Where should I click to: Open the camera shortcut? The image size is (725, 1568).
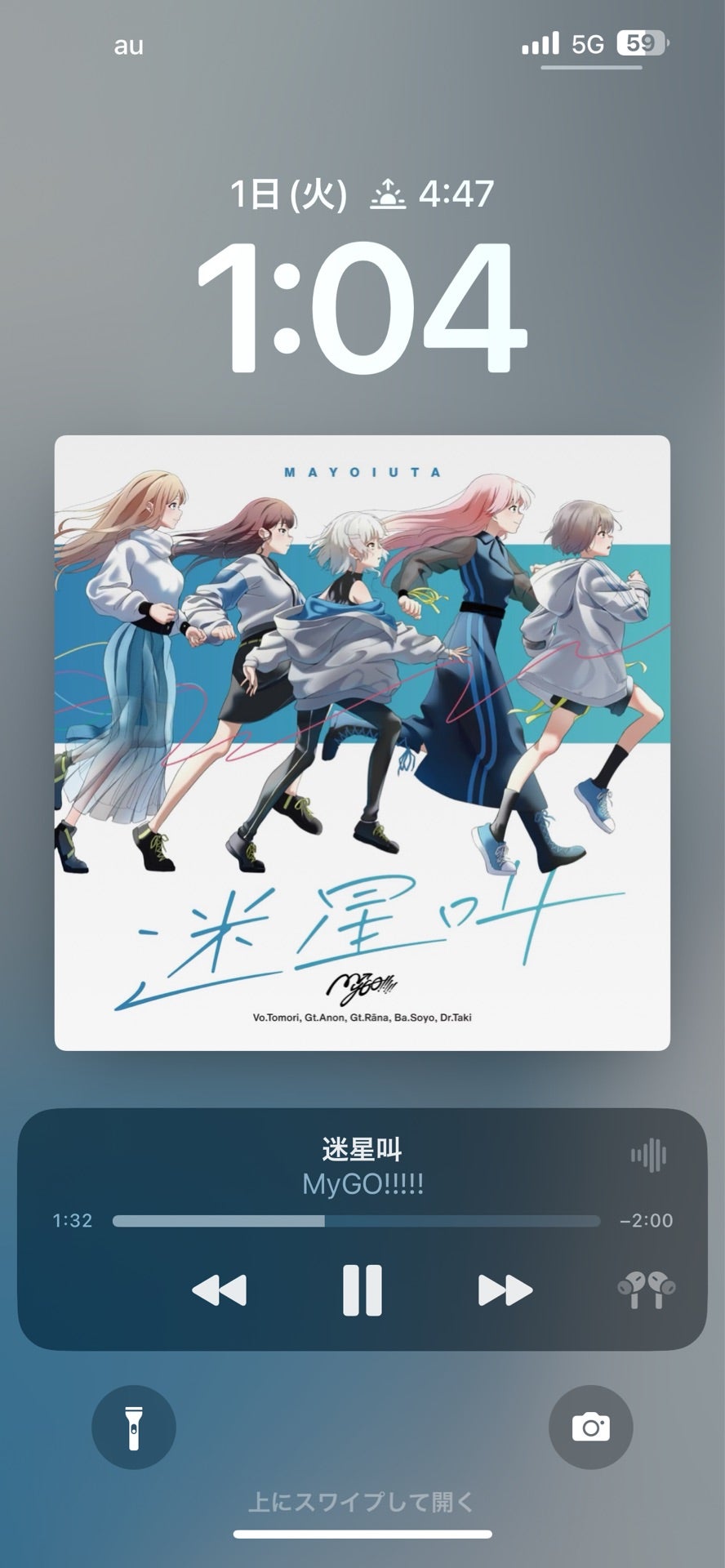(590, 1428)
